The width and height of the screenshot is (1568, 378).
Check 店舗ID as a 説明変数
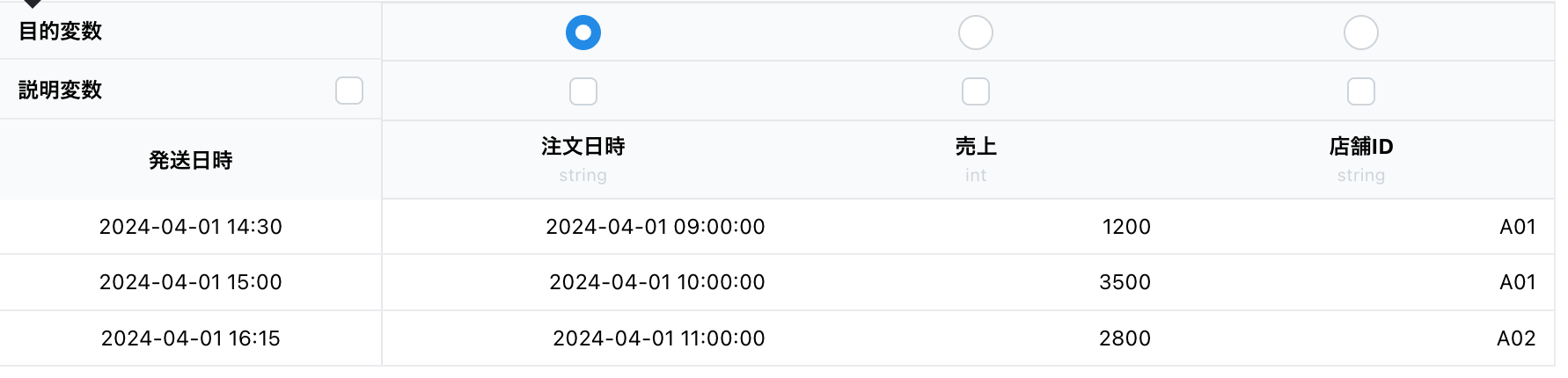click(1360, 91)
